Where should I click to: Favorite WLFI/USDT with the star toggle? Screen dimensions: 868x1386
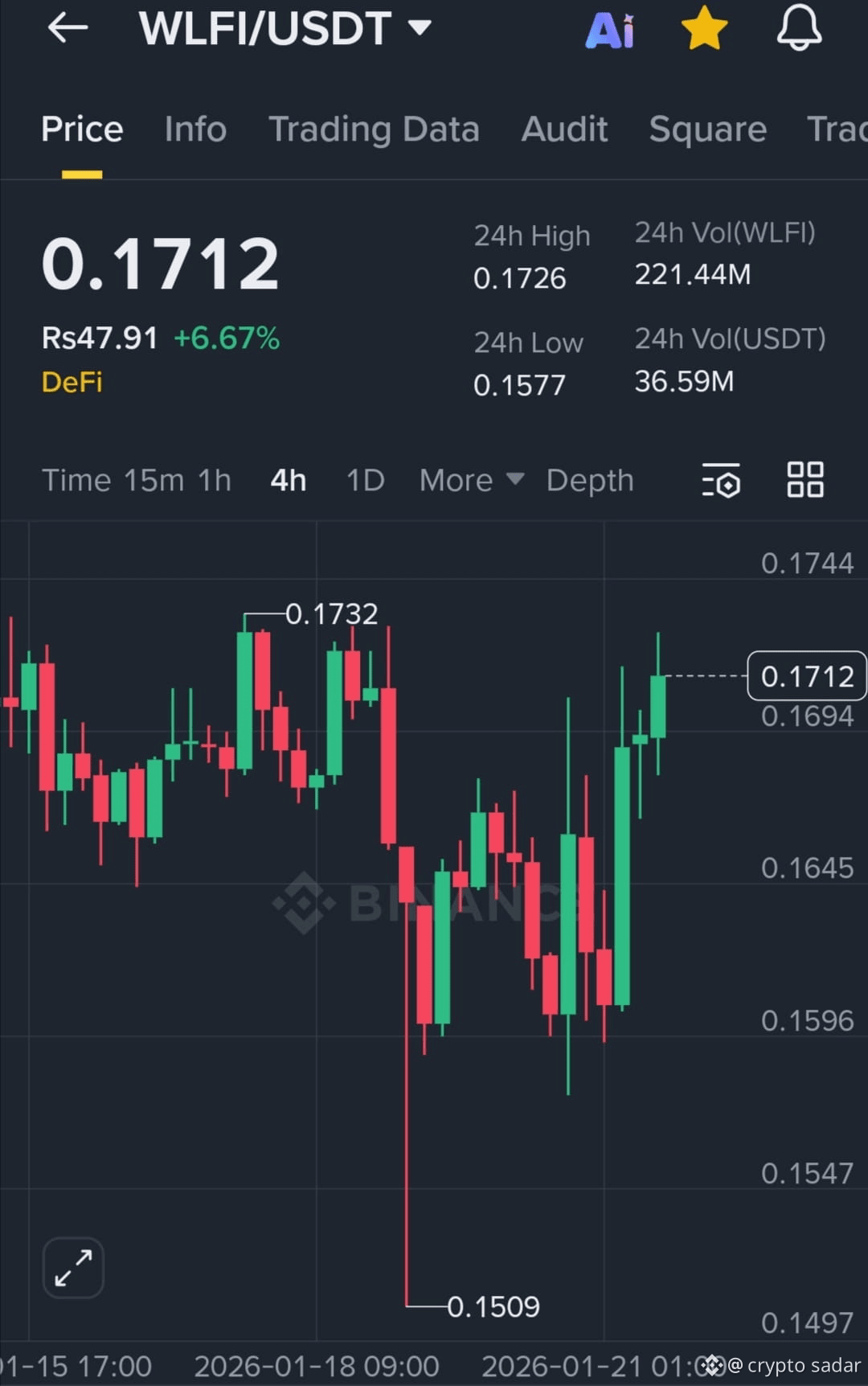point(704,29)
